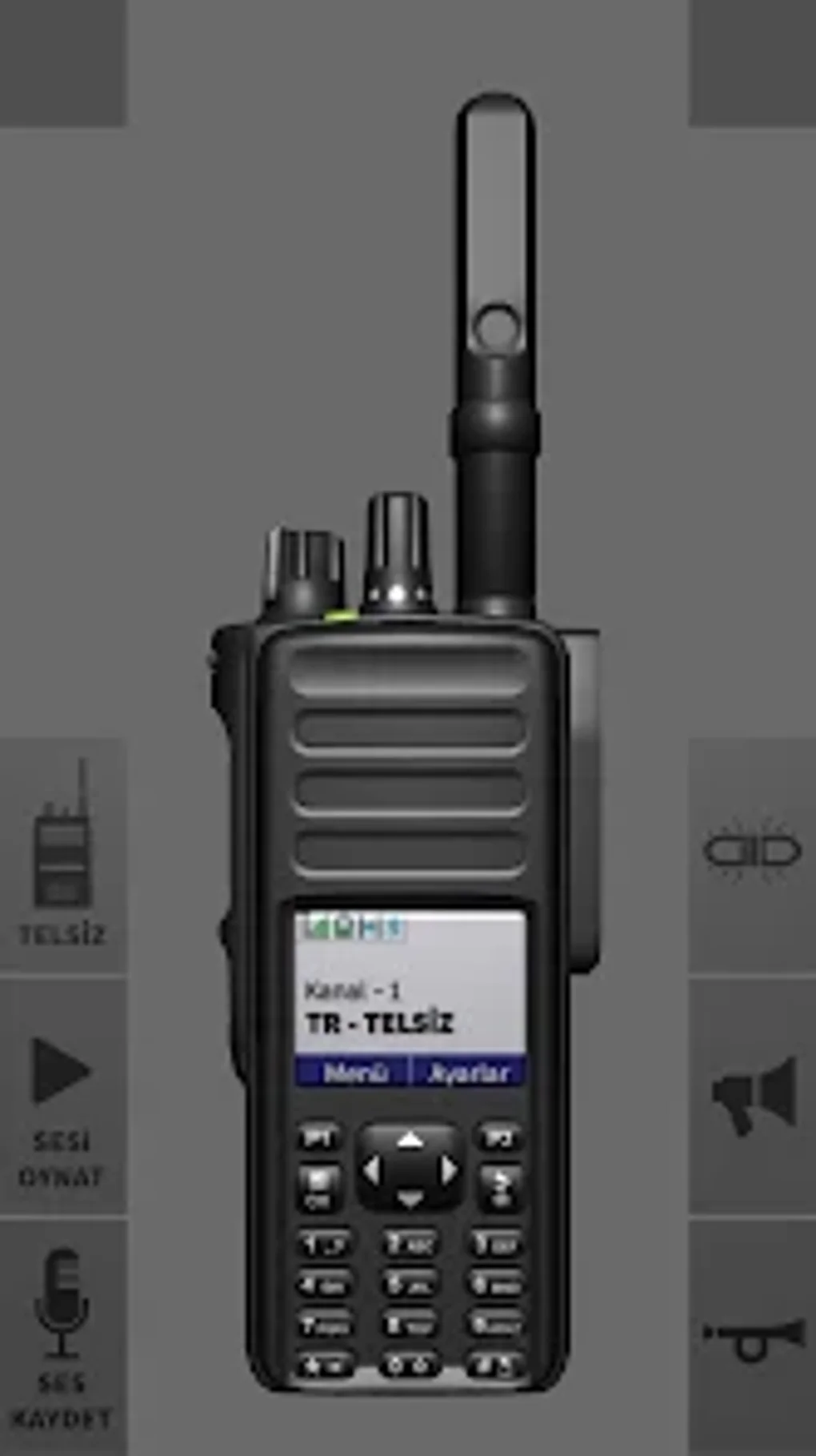816x1456 pixels.
Task: Open Ayarlar on the radio screen
Action: tap(469, 1072)
